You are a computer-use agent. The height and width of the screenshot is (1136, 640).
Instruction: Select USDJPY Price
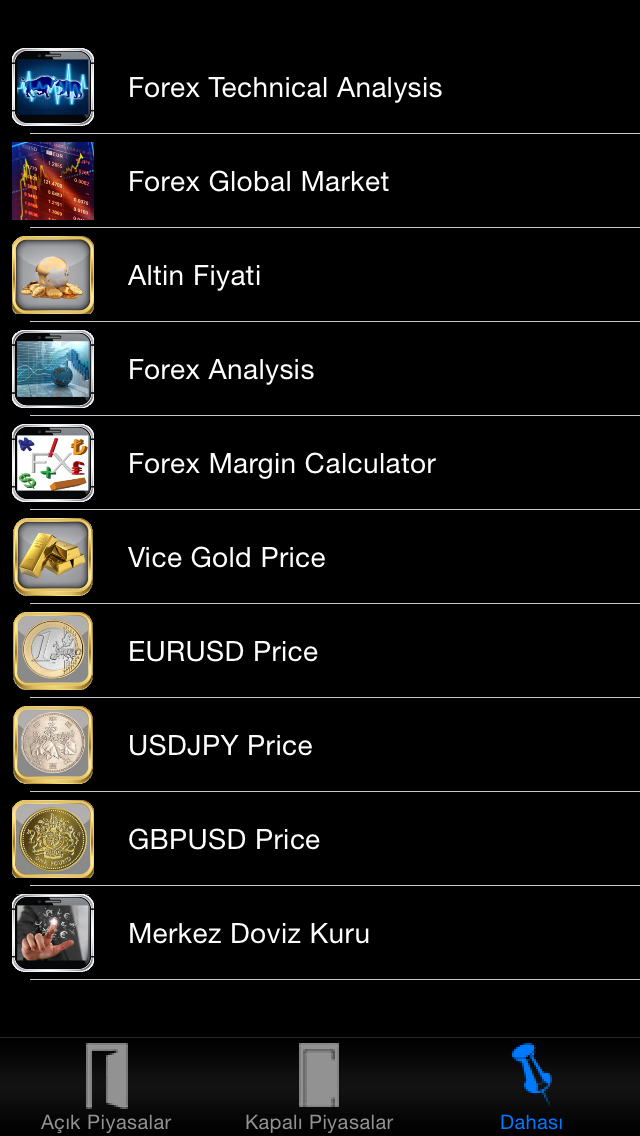(x=220, y=746)
